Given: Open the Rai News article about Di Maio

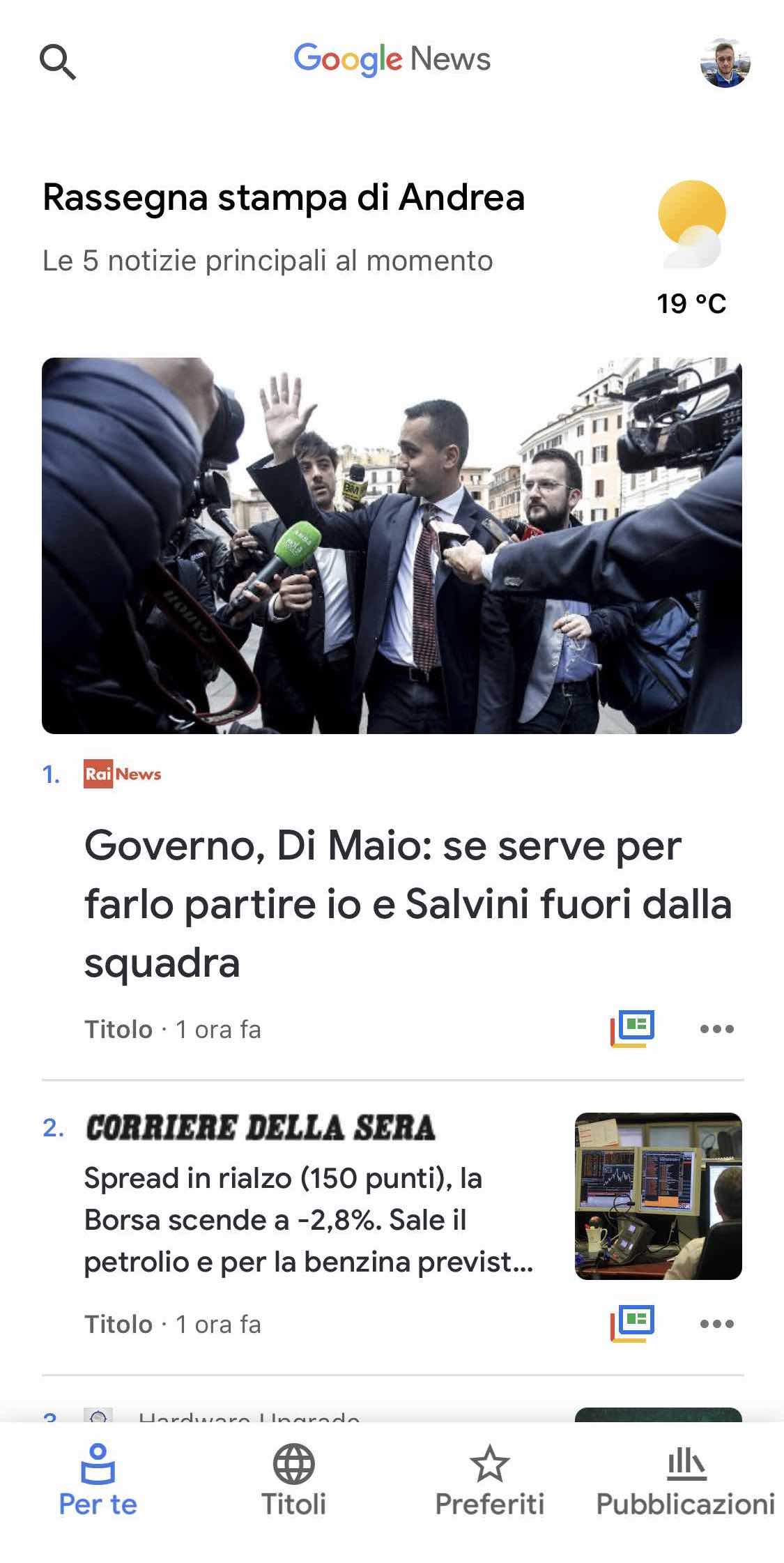Looking at the screenshot, I should (x=408, y=904).
